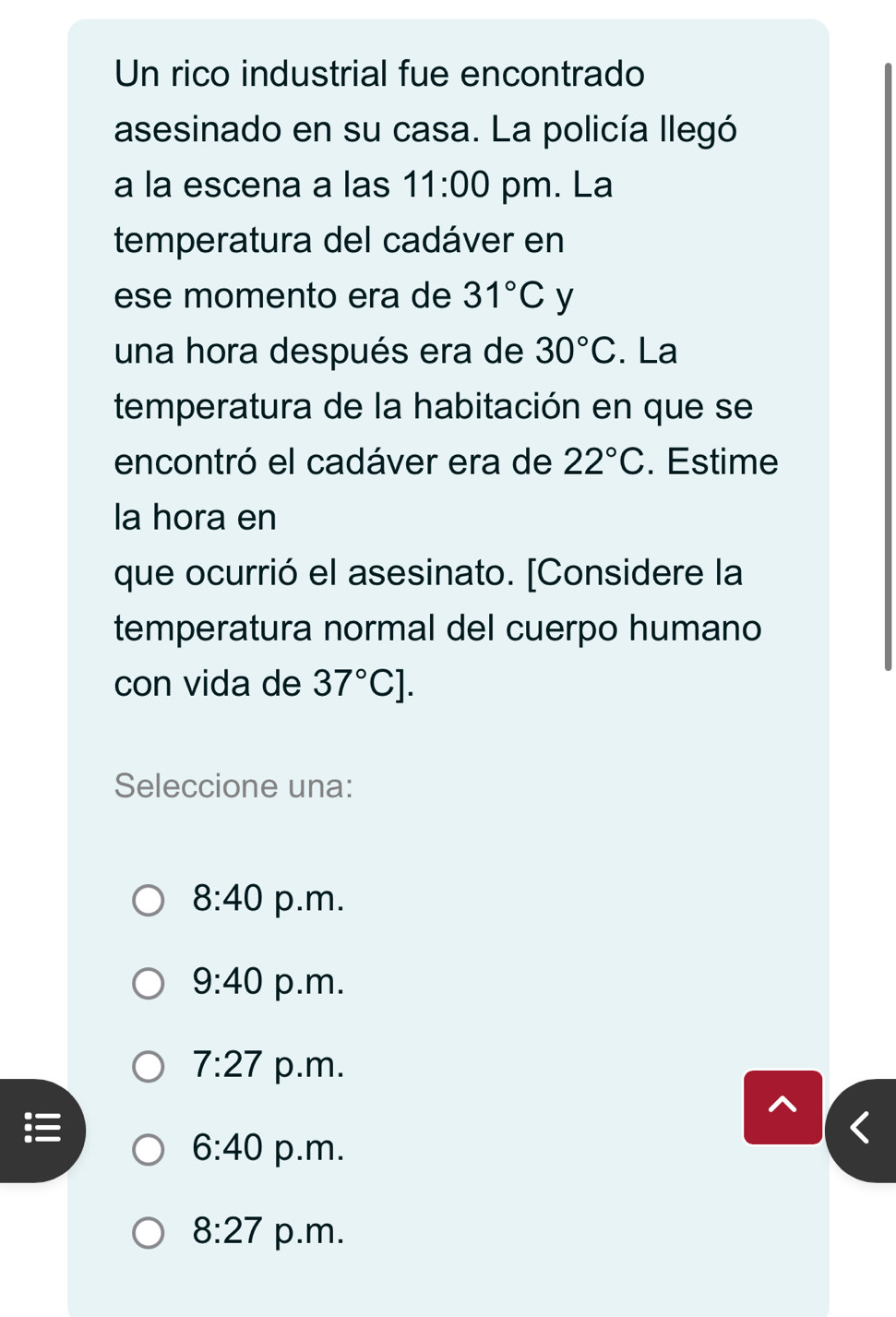Viewport: 896px width, 1317px height.
Task: Open the quiz navigation list drawer
Action: [42, 1129]
